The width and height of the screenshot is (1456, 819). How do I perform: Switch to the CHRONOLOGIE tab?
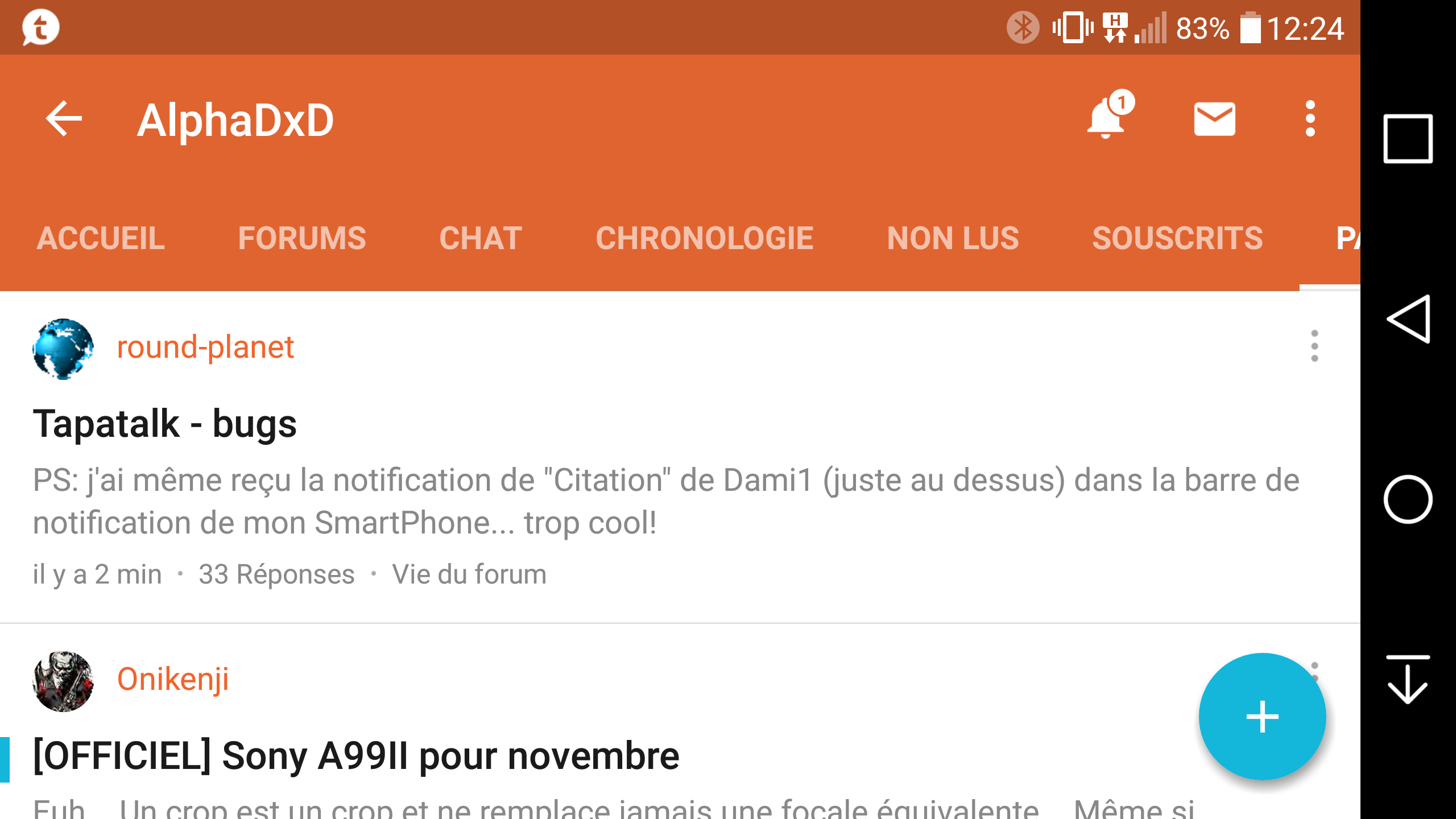coord(704,238)
